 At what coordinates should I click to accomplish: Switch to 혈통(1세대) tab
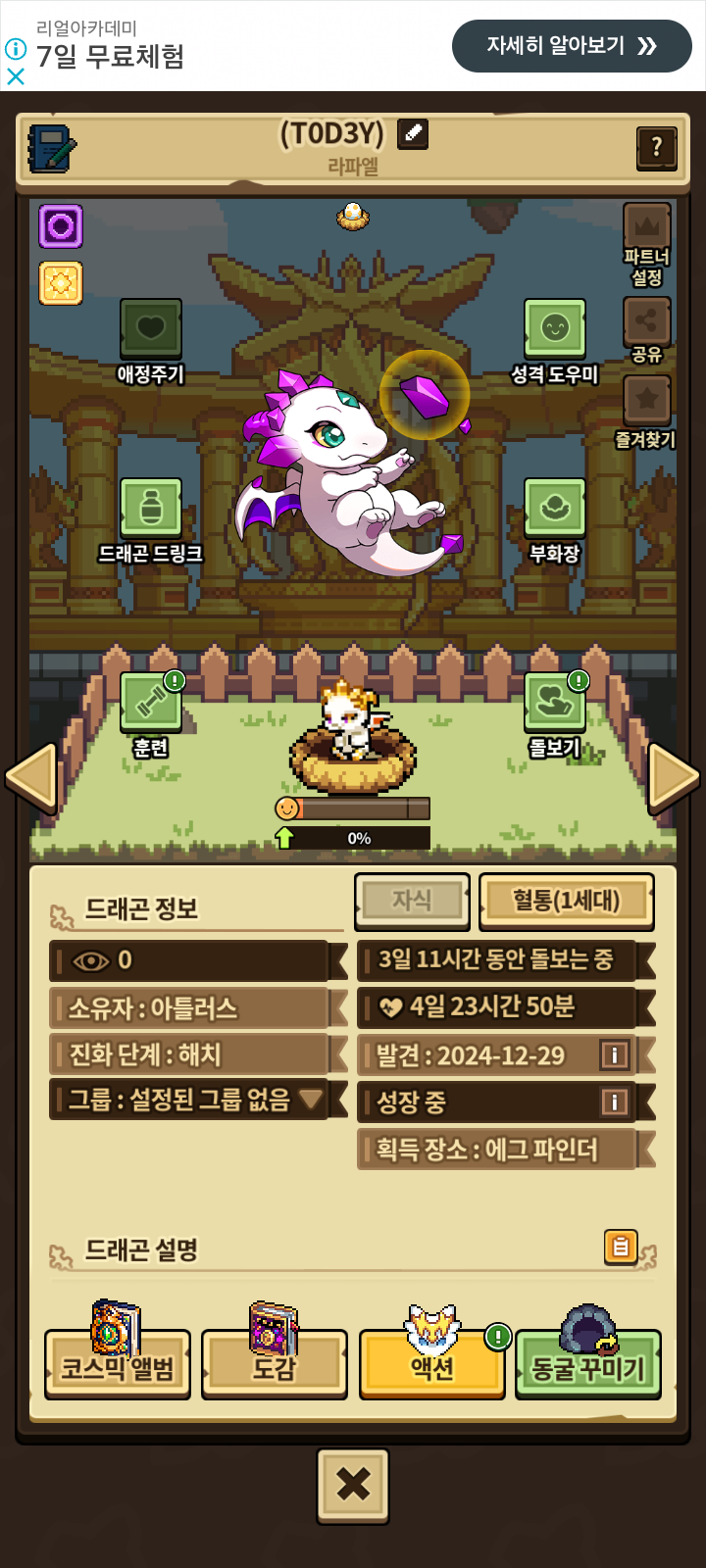[566, 901]
